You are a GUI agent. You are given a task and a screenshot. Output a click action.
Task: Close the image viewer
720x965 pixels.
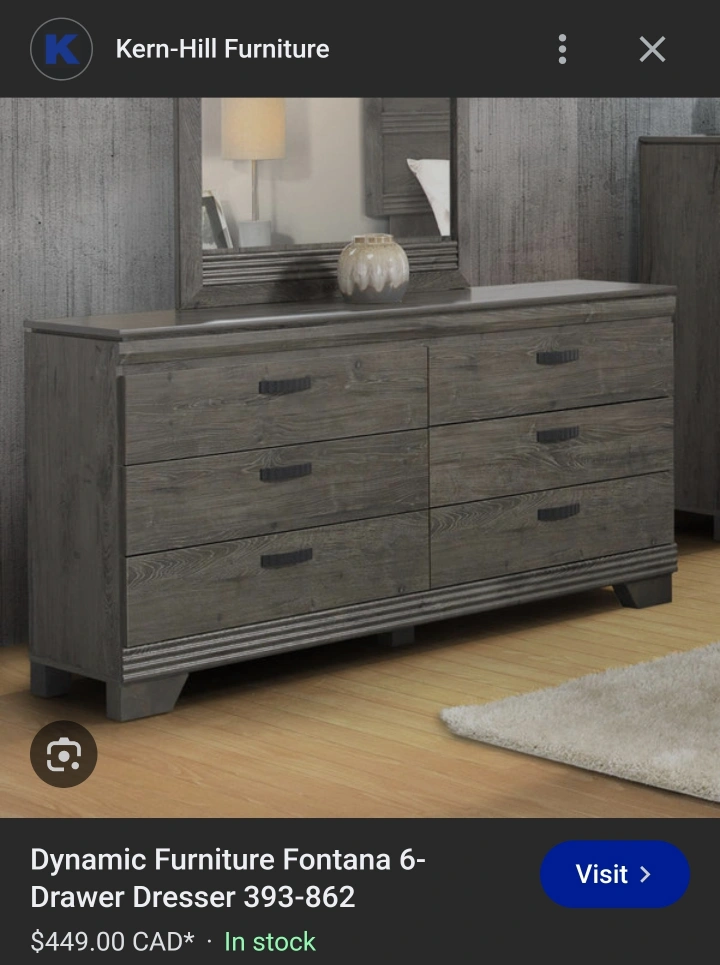(652, 49)
